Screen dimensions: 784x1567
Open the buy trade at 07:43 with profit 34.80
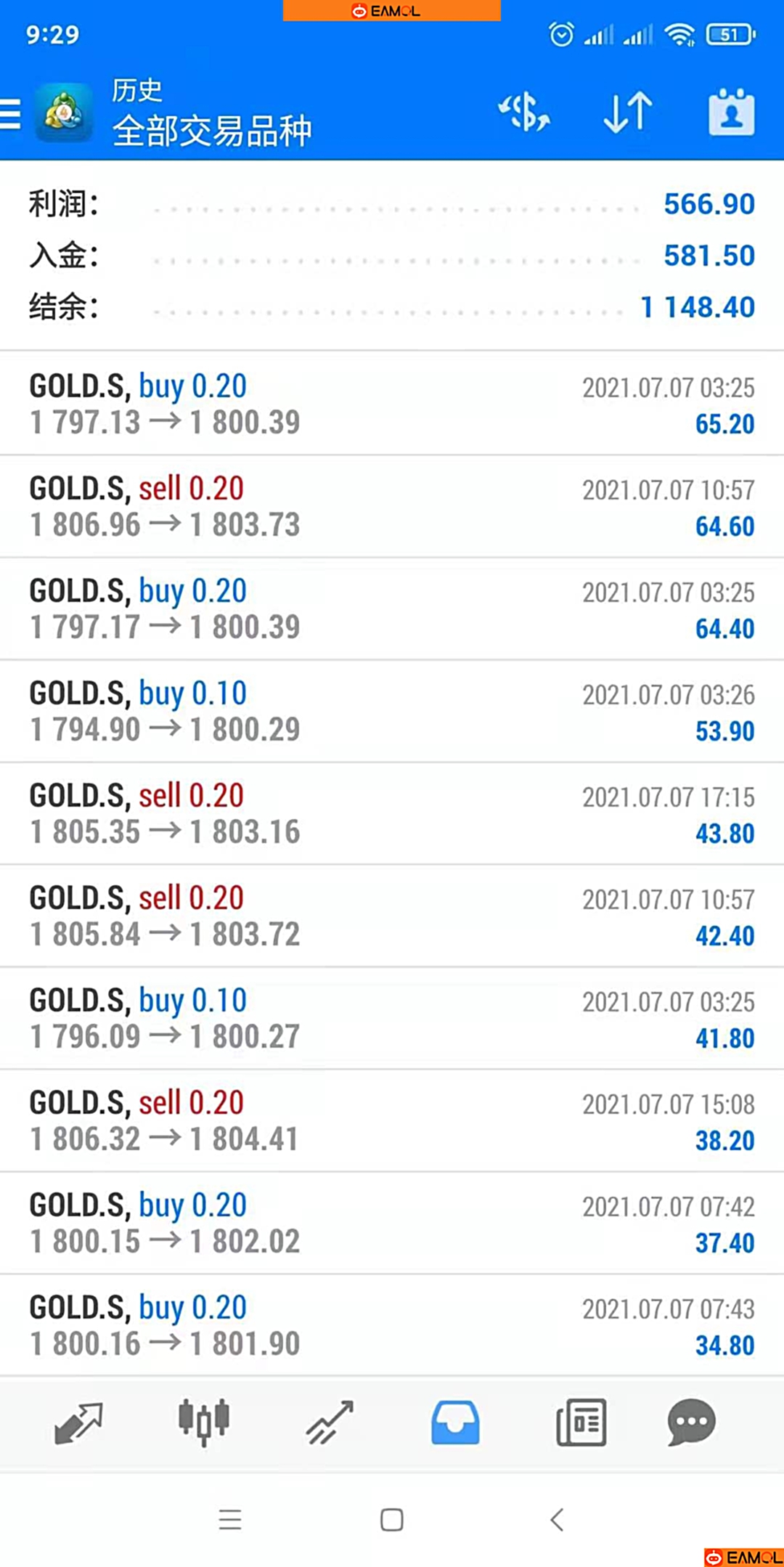[x=392, y=1326]
